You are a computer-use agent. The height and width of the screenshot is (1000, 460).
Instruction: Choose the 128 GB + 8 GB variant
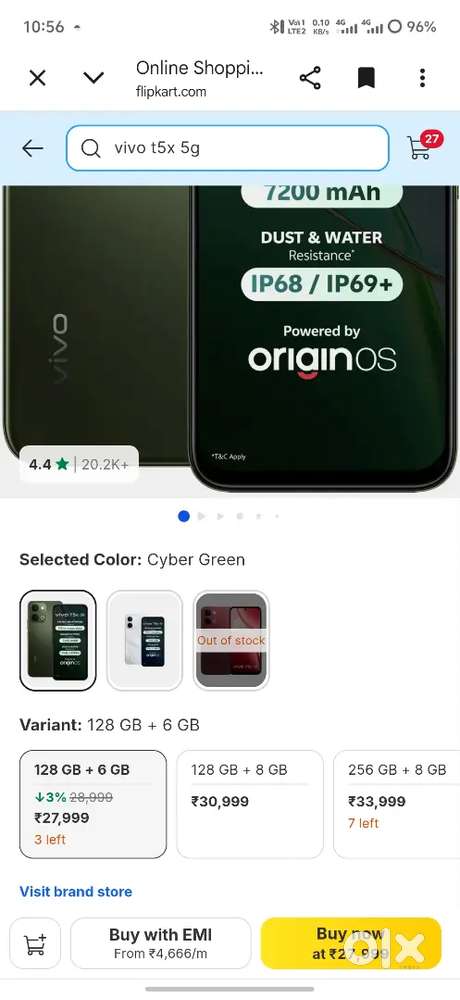coord(250,804)
